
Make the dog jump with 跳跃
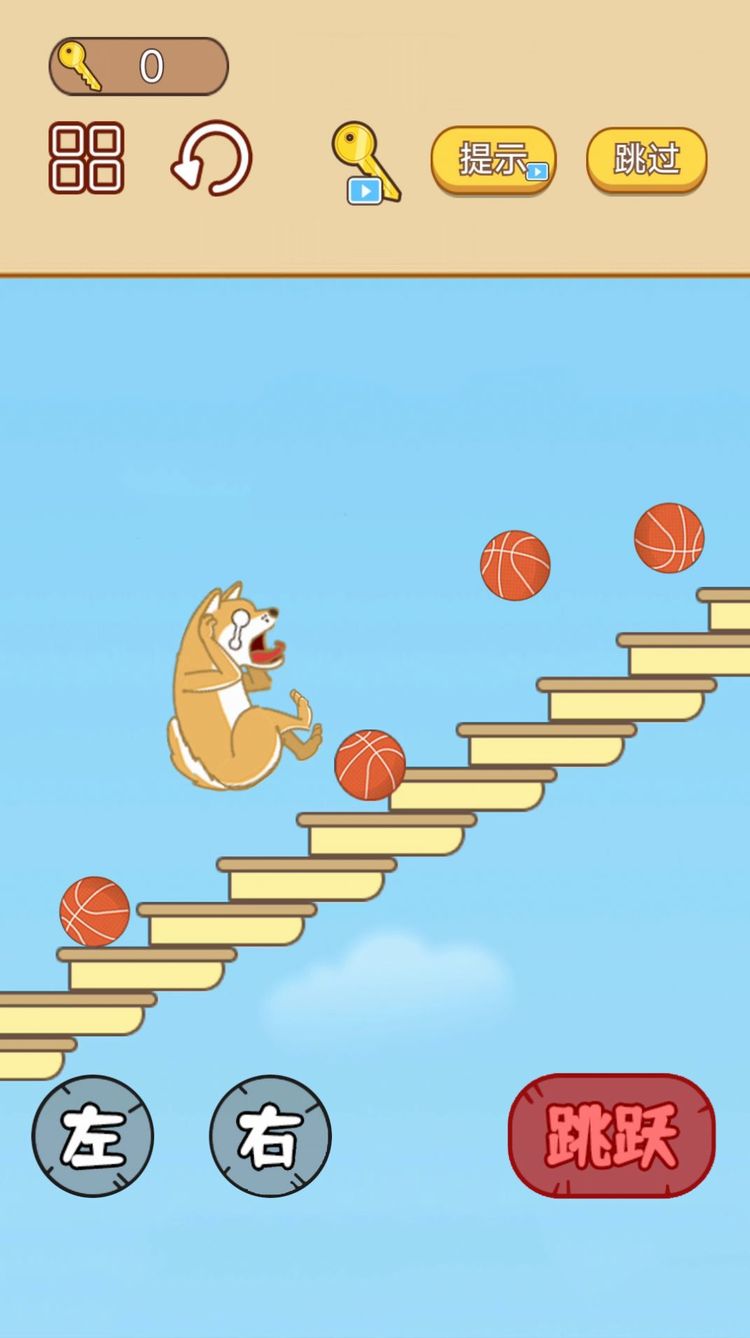point(611,1135)
